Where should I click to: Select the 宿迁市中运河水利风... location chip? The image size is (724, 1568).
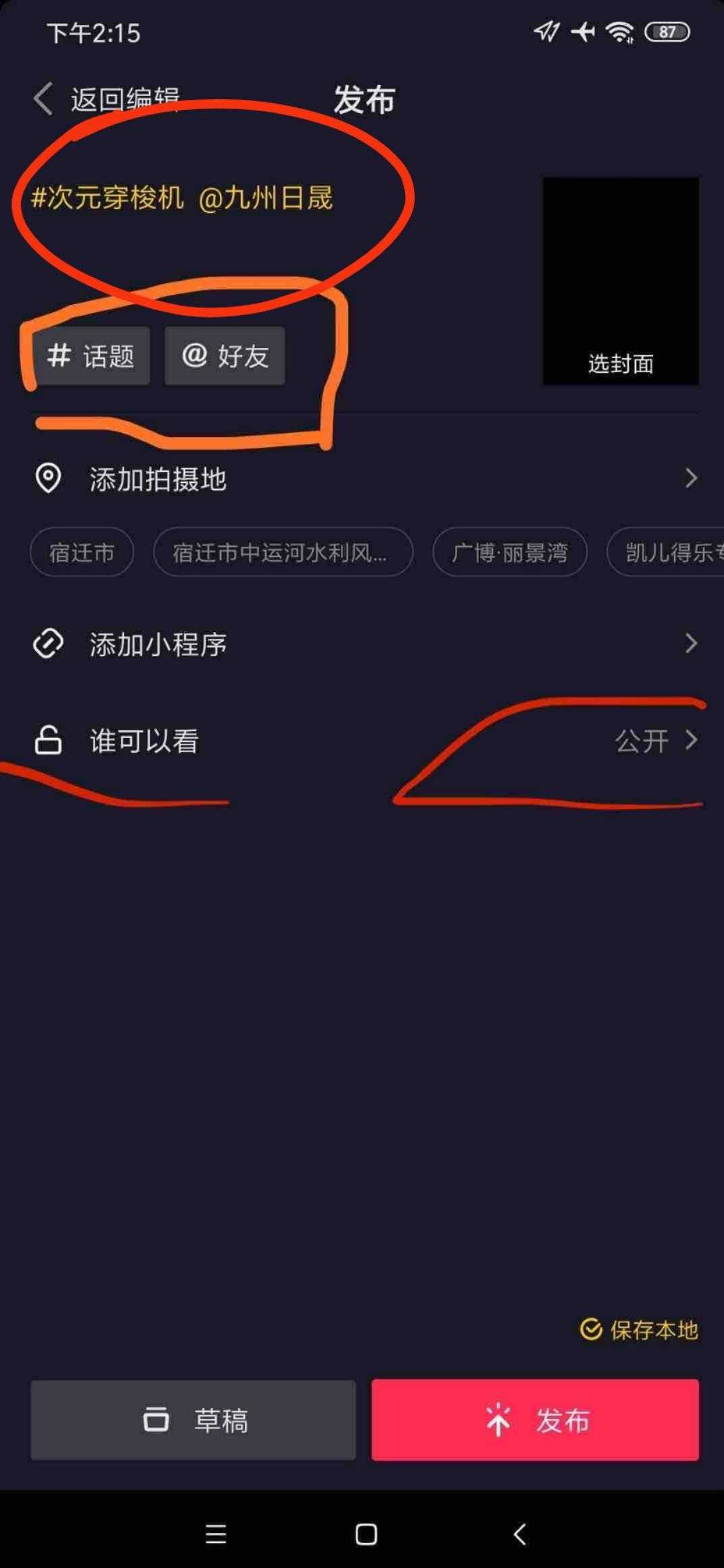pyautogui.click(x=282, y=552)
